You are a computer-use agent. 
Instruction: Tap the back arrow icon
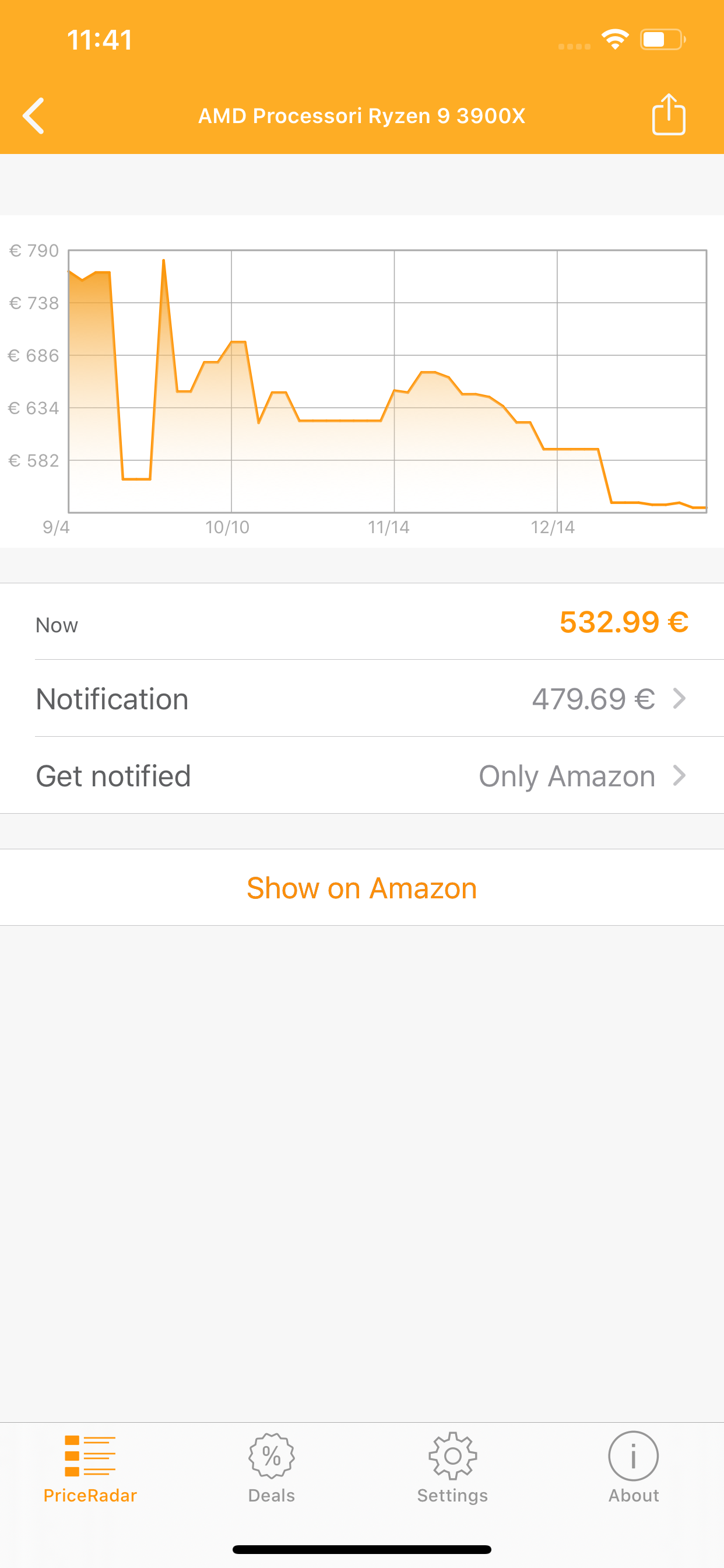(34, 116)
